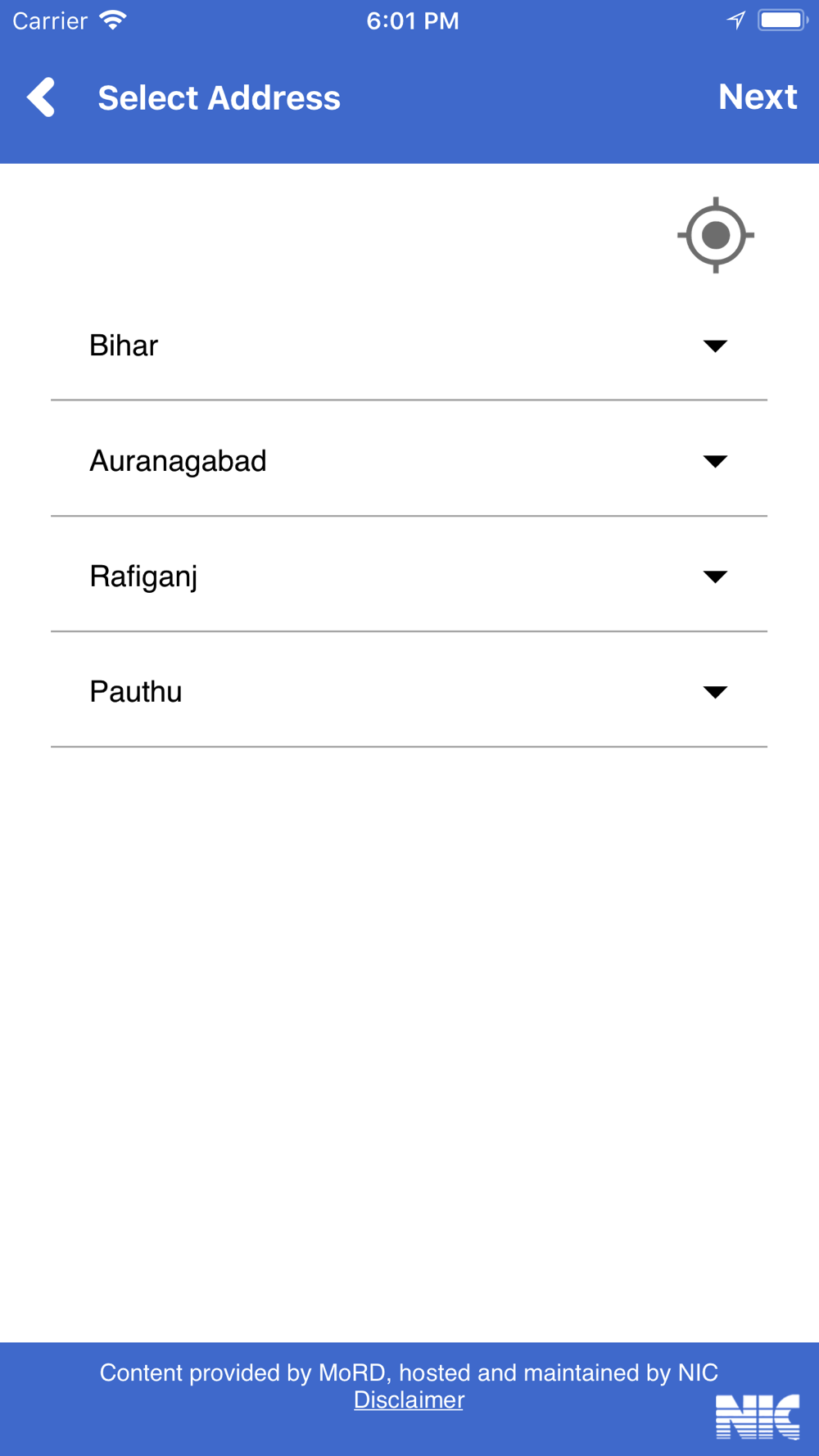
Task: Go back using the header arrow
Action: pyautogui.click(x=41, y=97)
